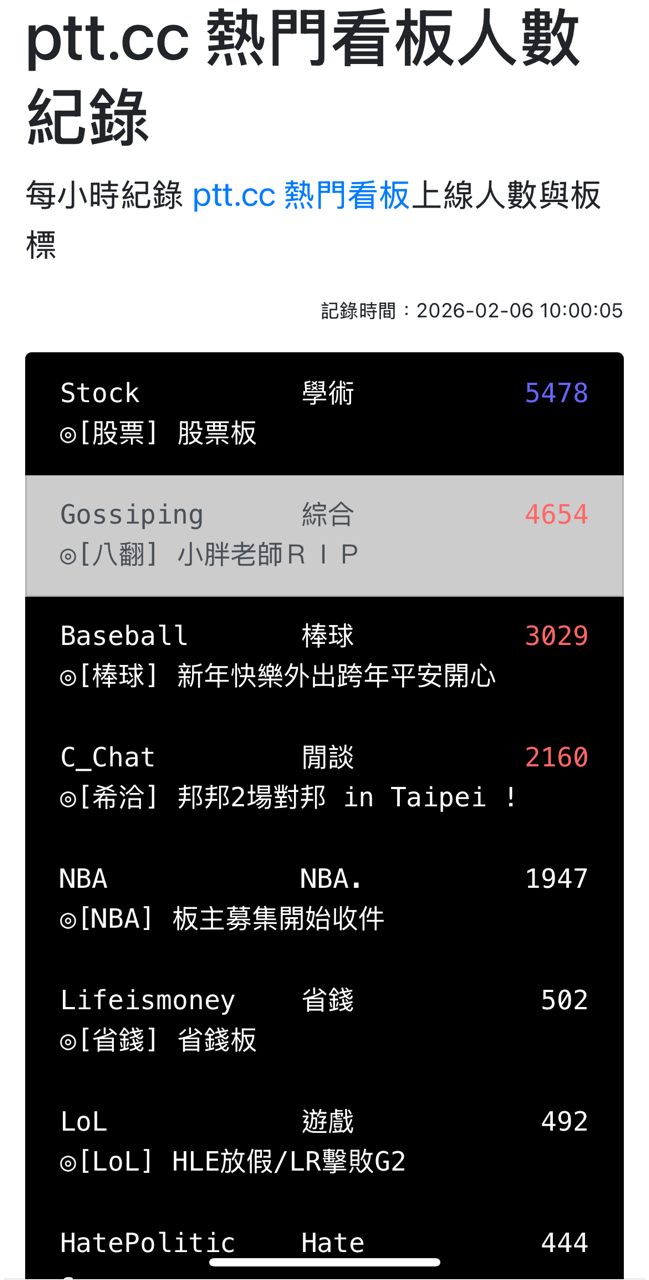The image size is (649, 1280).
Task: Open the C_Chat board row
Action: pos(324,777)
